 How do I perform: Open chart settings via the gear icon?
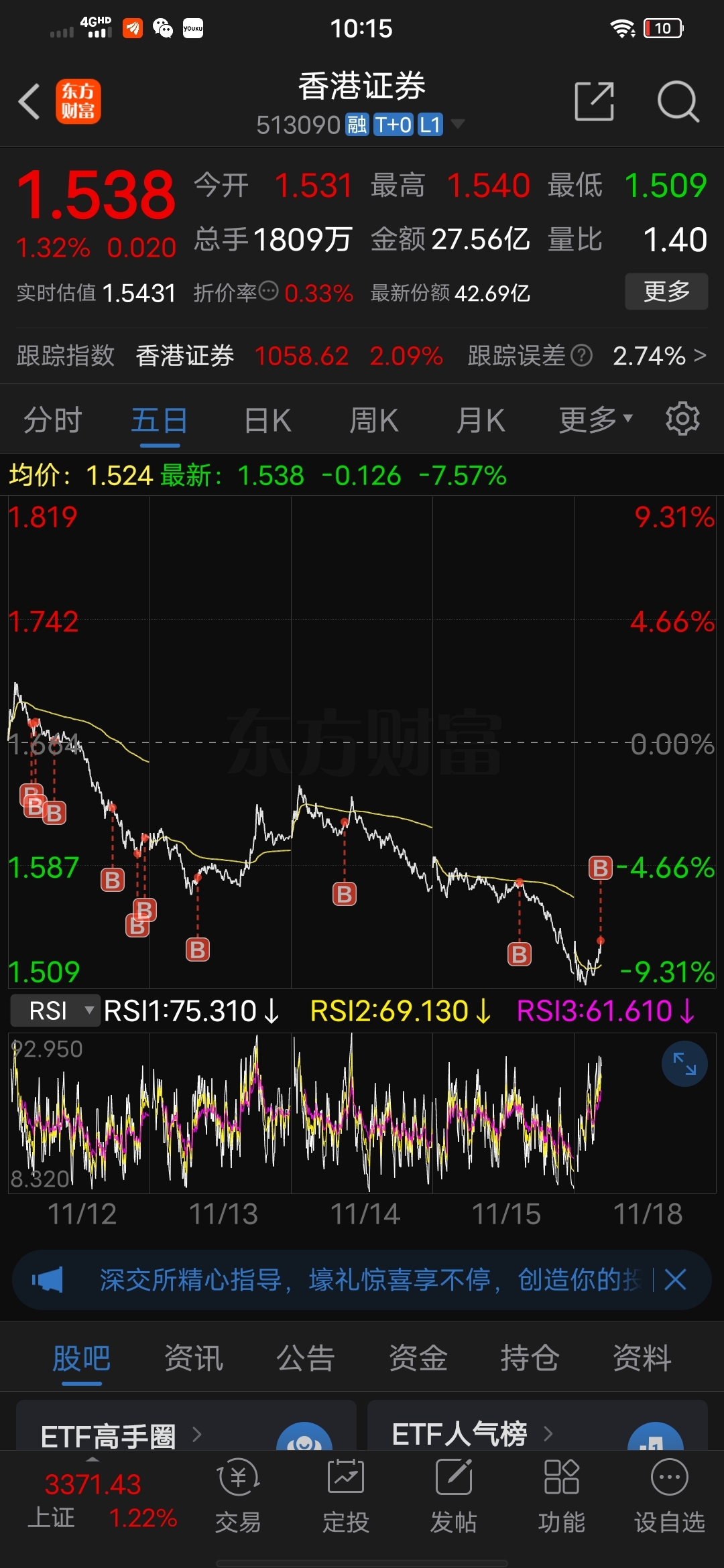[x=682, y=418]
